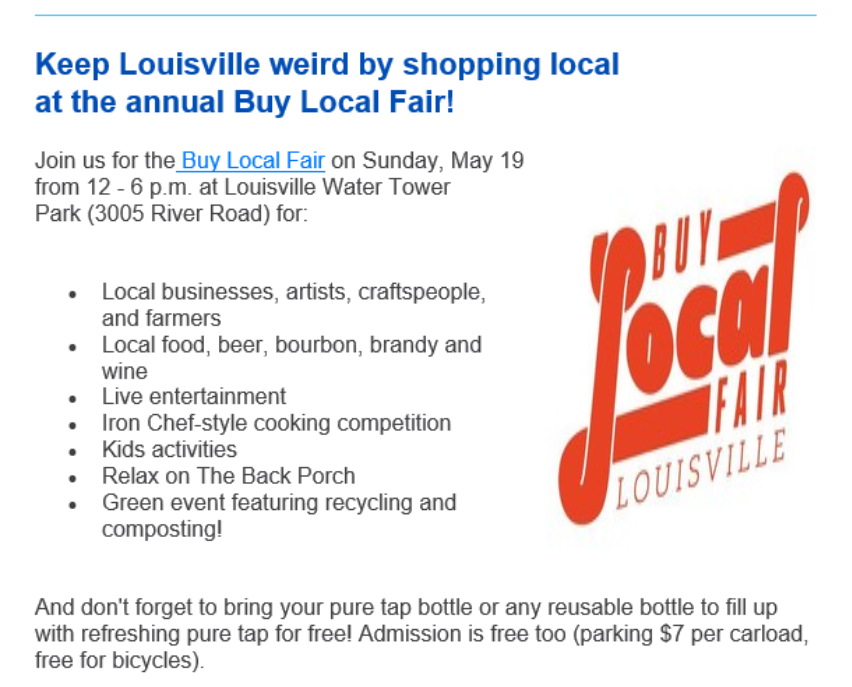Open the underlined Buy Local Fair link
The width and height of the screenshot is (852, 687).
pyautogui.click(x=253, y=161)
